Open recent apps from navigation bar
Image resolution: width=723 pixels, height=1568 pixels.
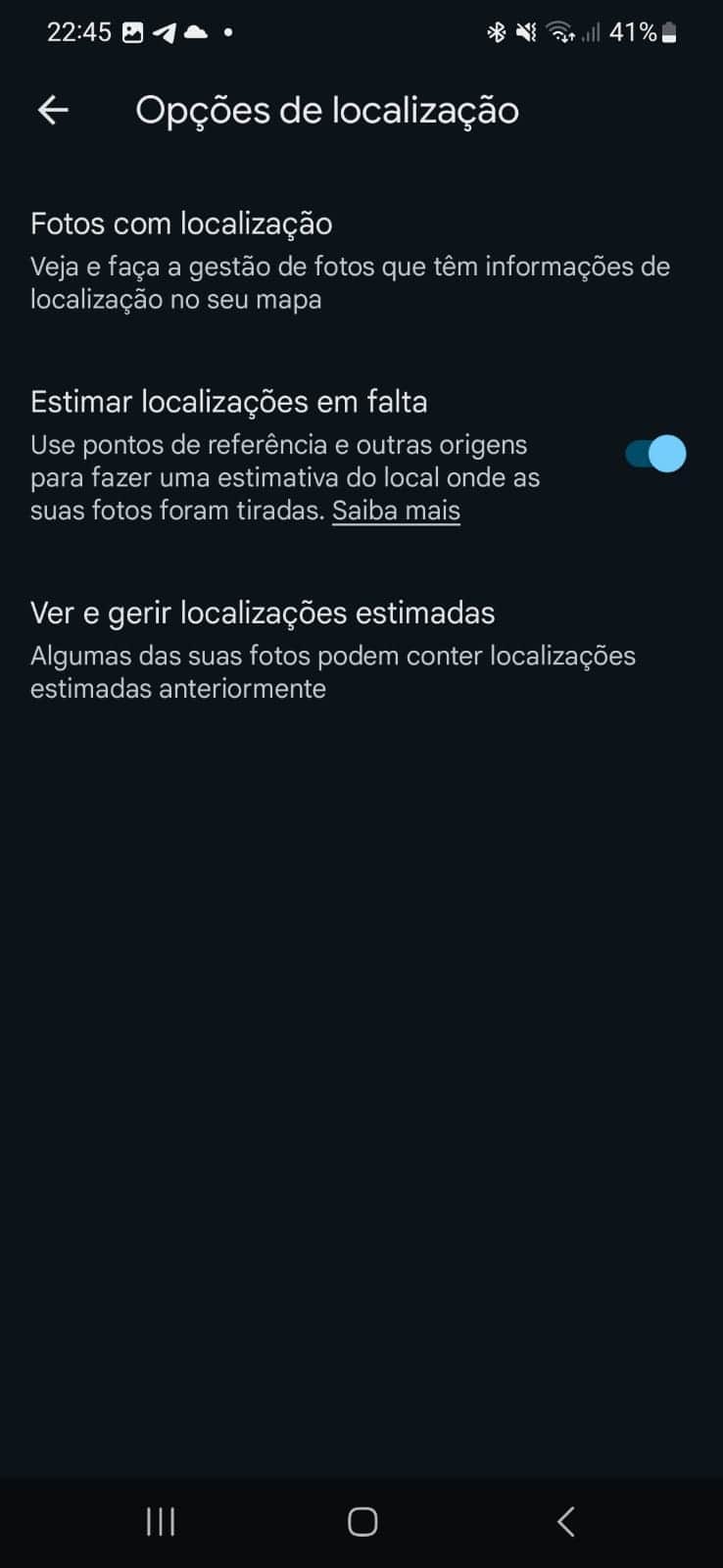(x=161, y=1521)
